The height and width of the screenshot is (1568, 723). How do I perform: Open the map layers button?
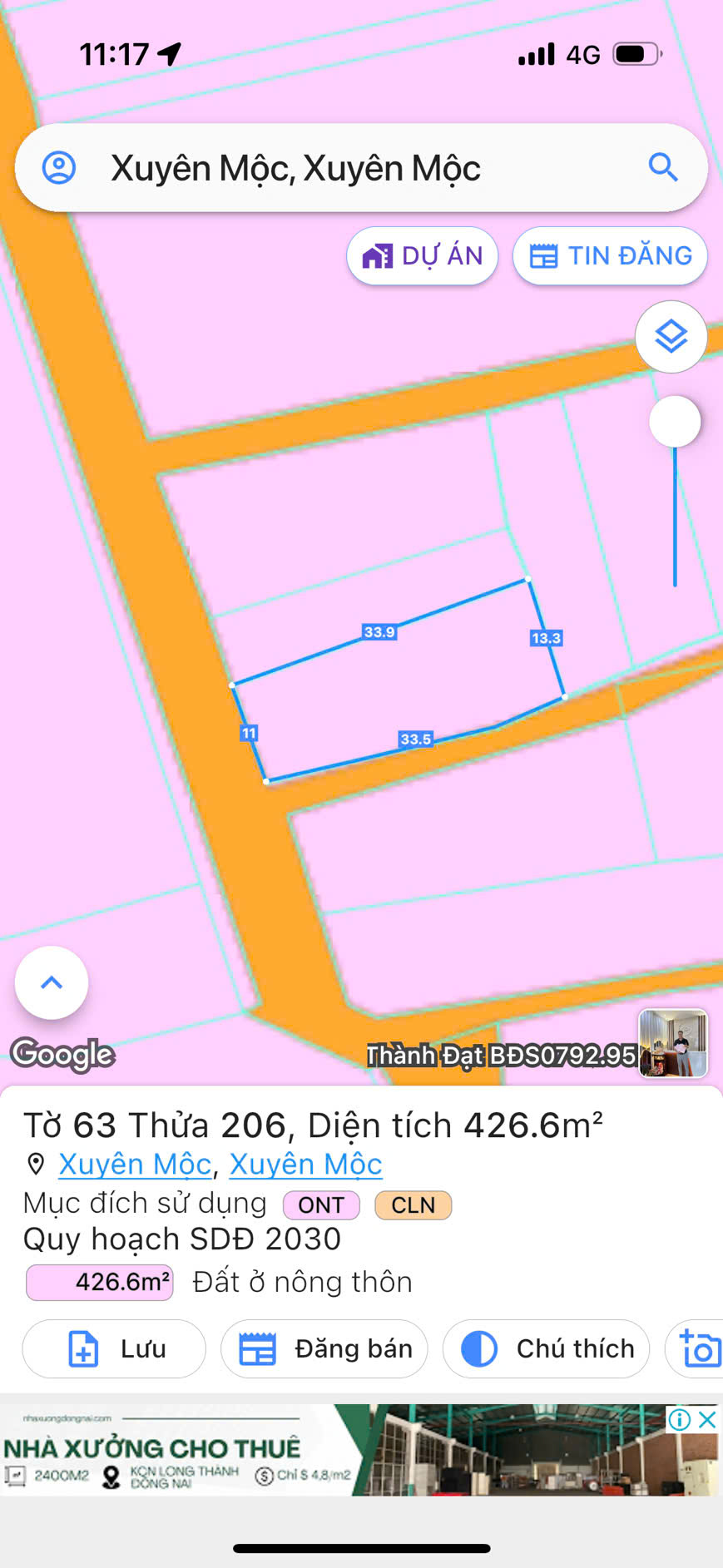[x=671, y=337]
